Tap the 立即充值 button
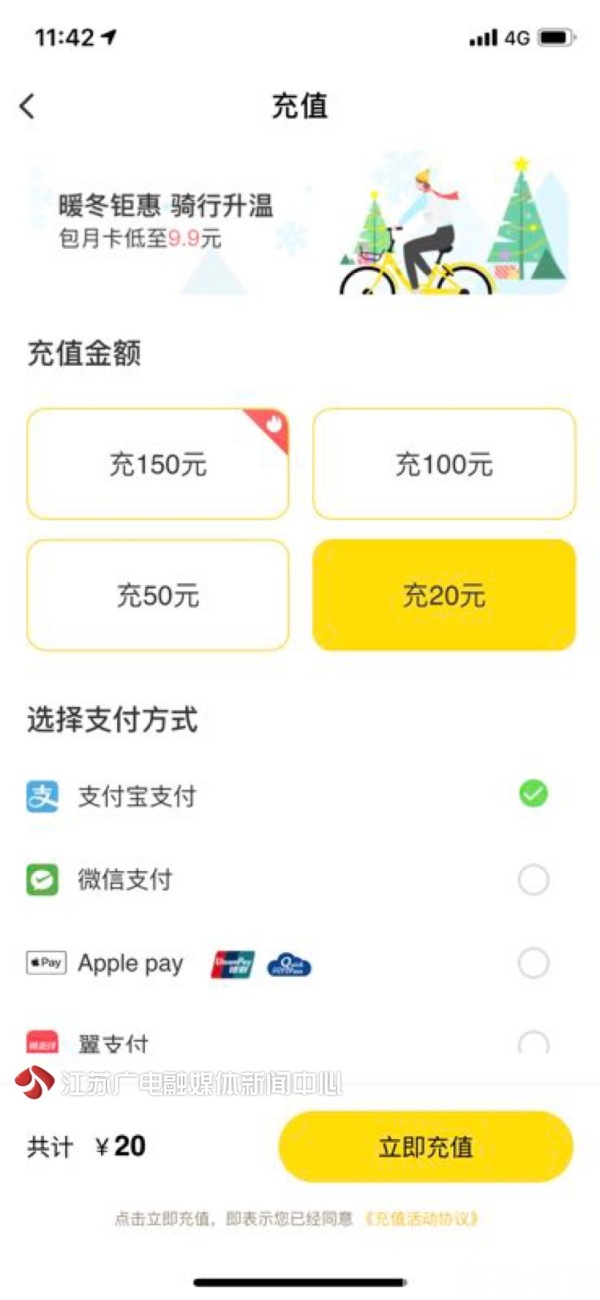600x1300 pixels. [x=425, y=1147]
